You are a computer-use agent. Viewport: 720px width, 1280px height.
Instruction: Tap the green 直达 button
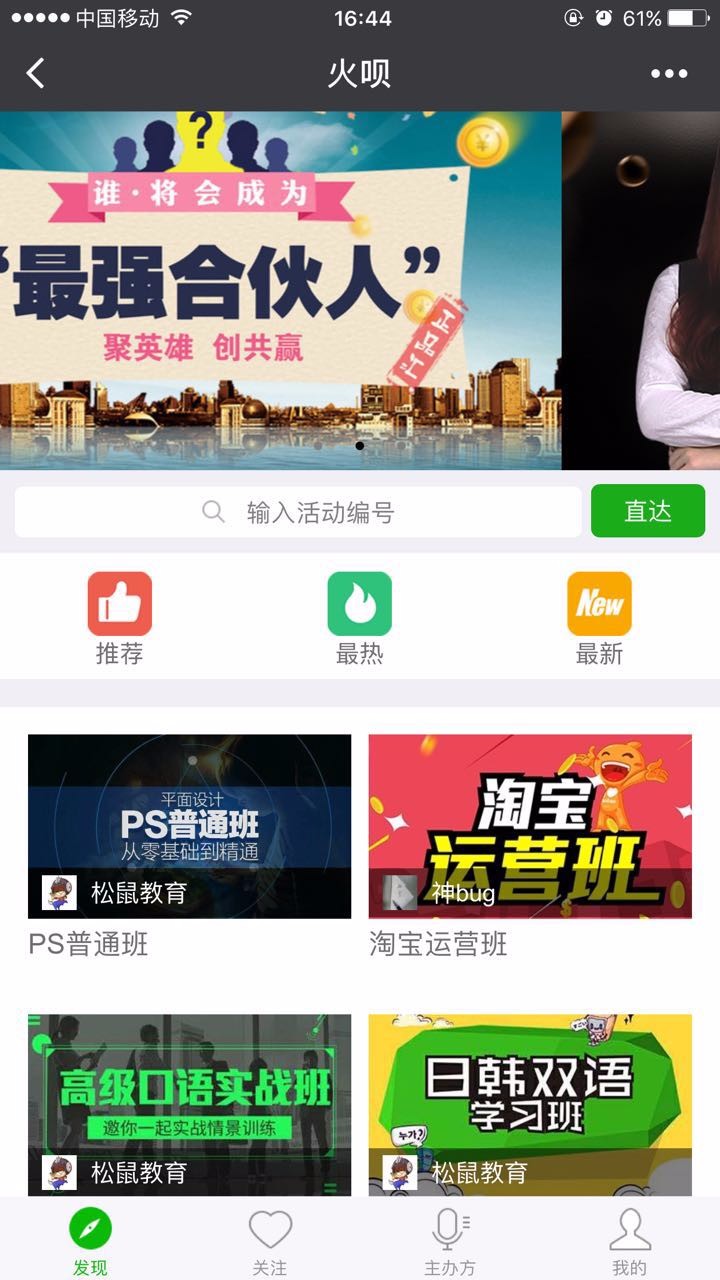[647, 511]
